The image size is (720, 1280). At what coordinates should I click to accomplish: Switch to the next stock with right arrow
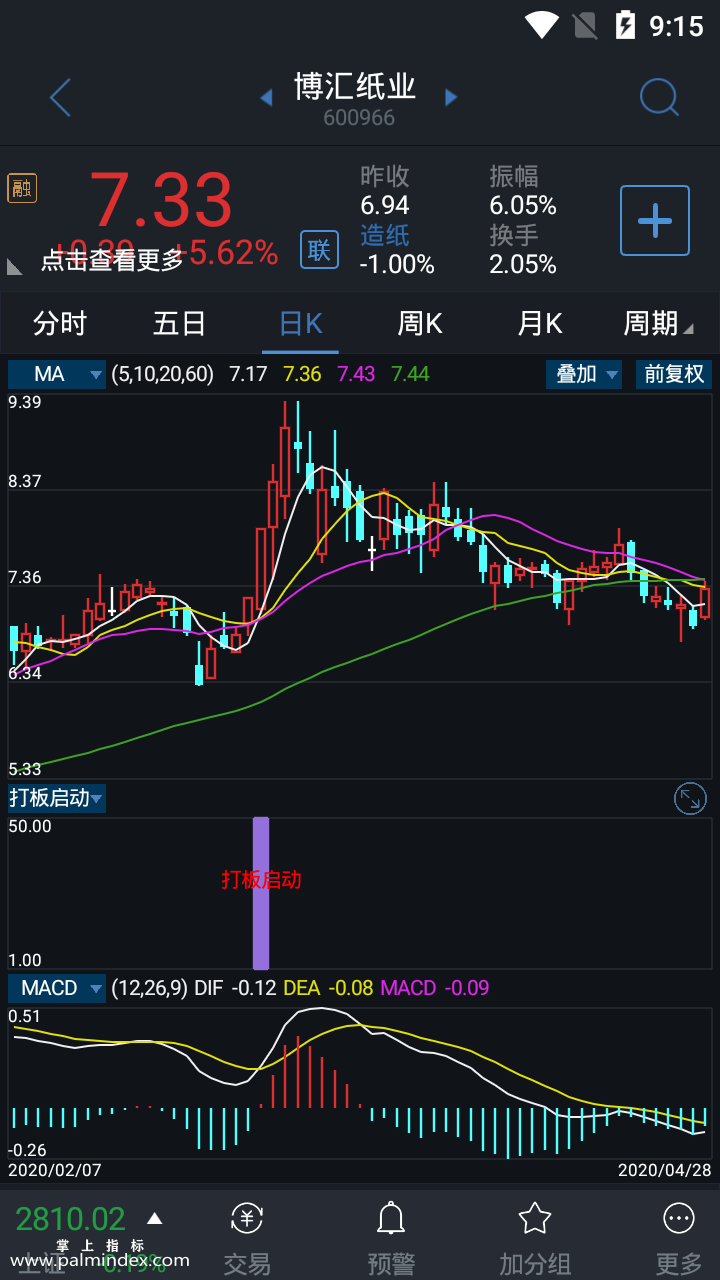(x=451, y=97)
